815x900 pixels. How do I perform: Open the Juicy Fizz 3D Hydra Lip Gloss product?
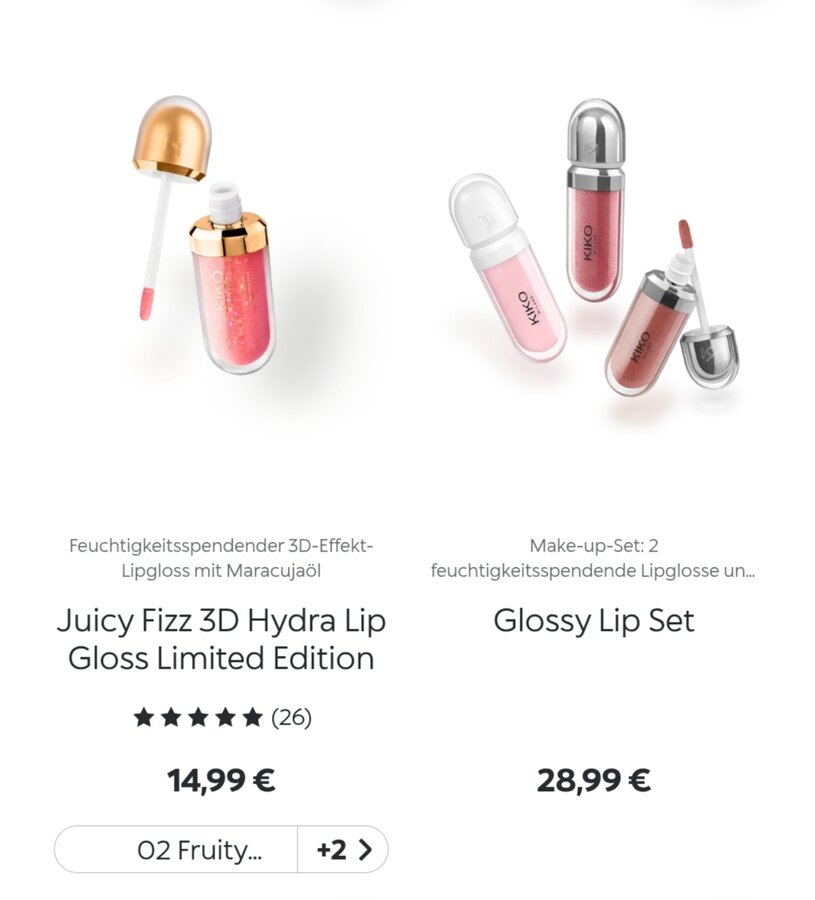pos(221,639)
